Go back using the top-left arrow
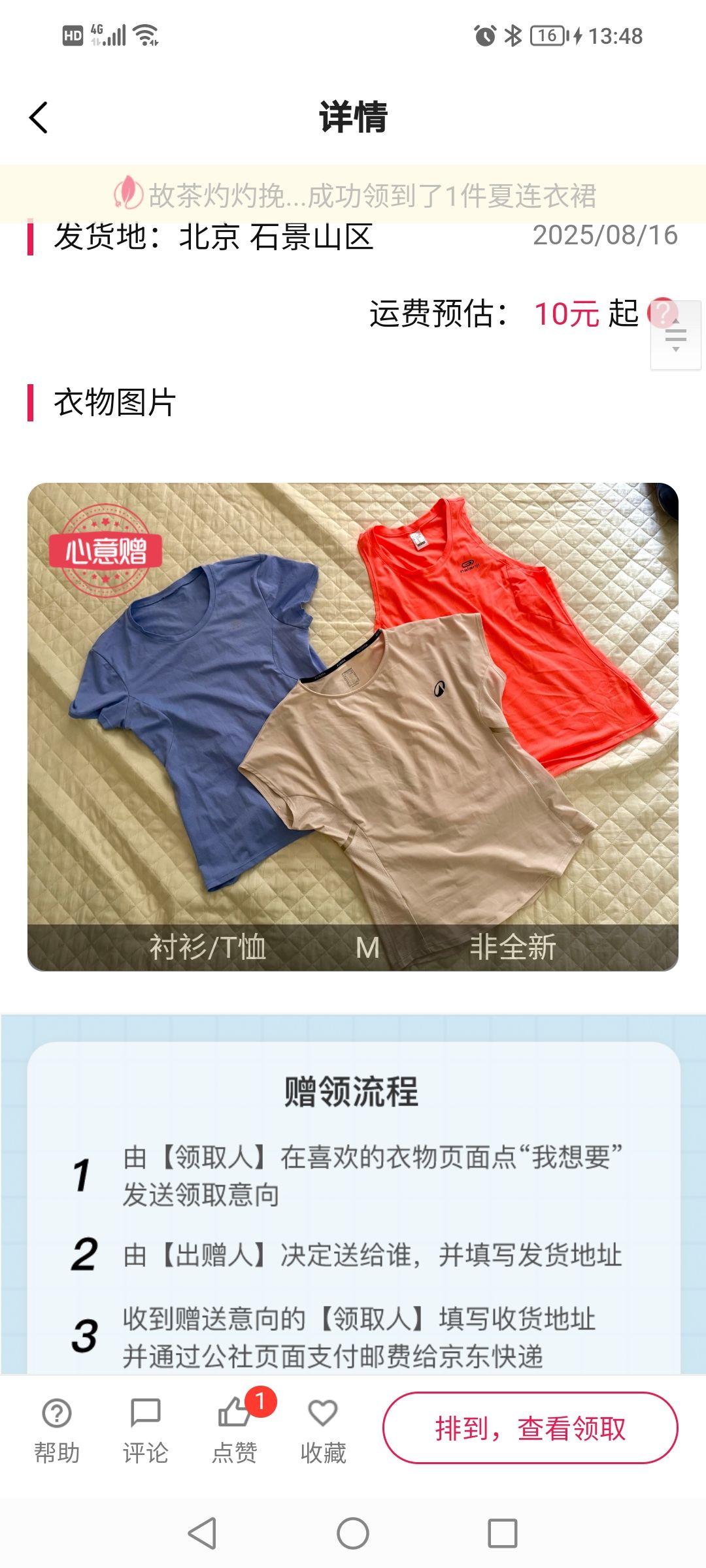 (x=39, y=118)
